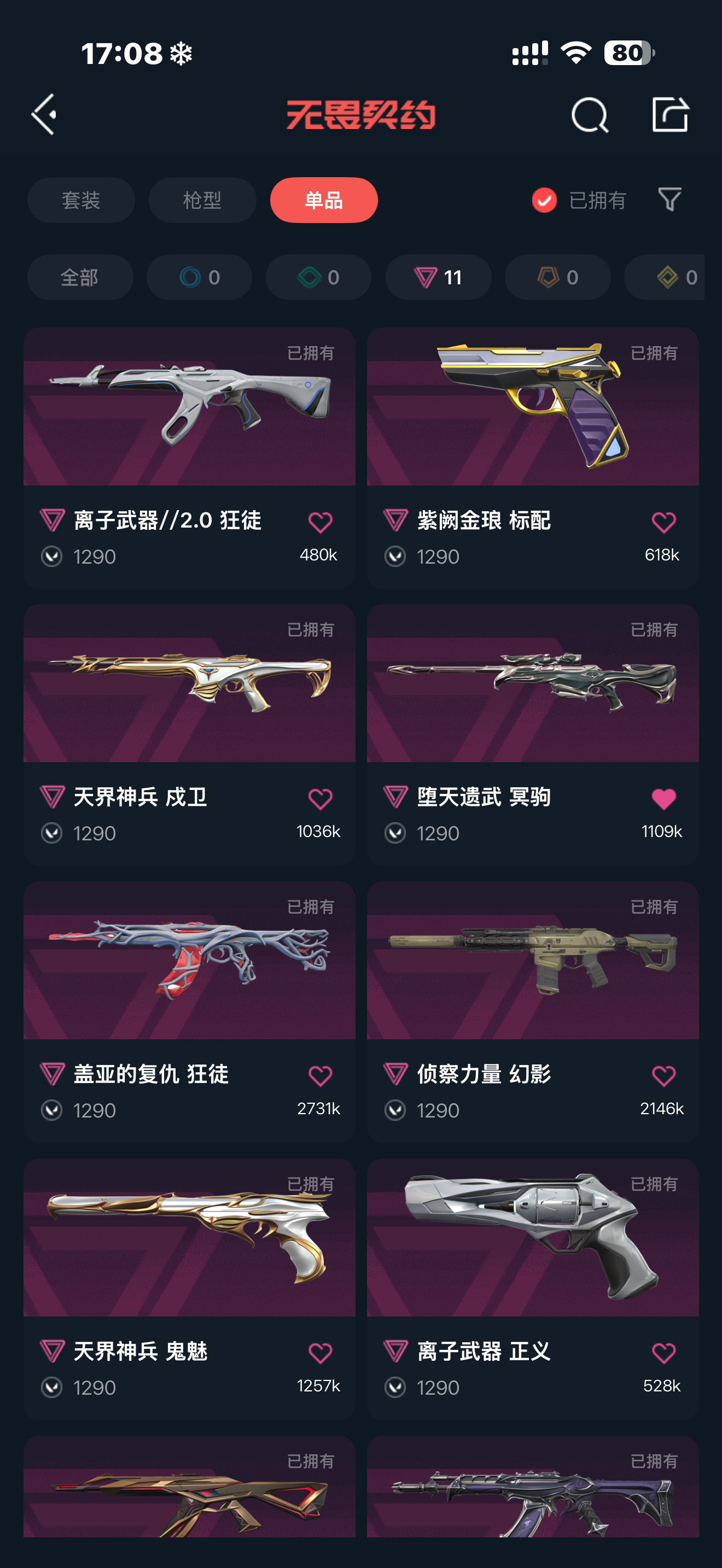Unlike the 堕天遗武 冥驹 skin

pos(663,799)
